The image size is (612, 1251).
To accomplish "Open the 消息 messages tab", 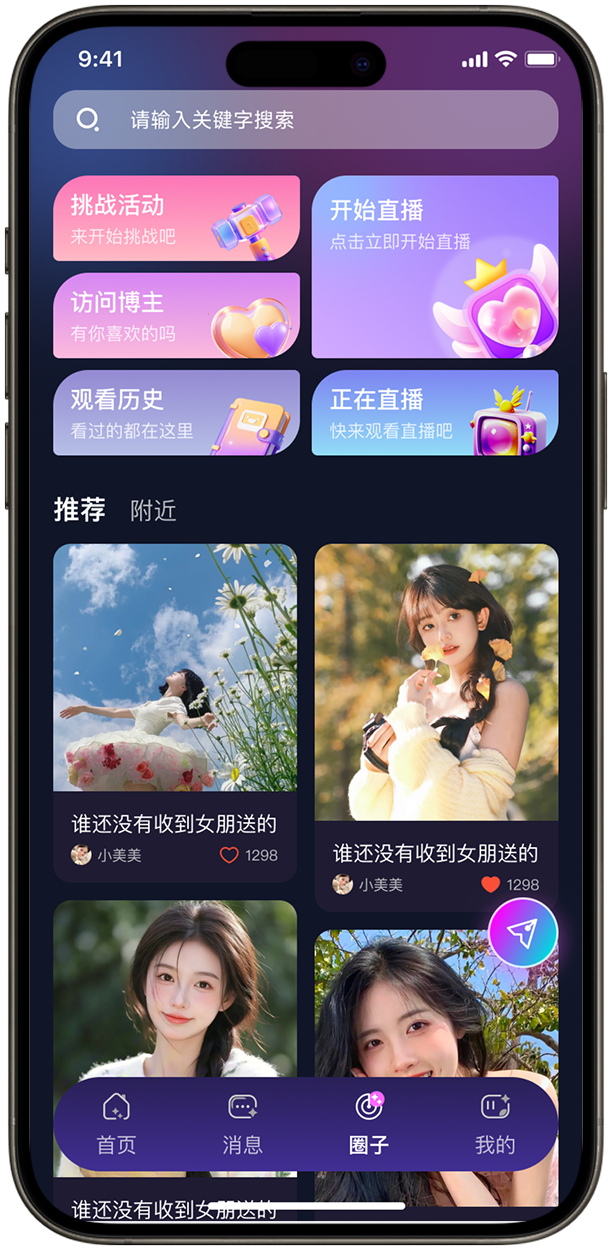I will pyautogui.click(x=242, y=1124).
